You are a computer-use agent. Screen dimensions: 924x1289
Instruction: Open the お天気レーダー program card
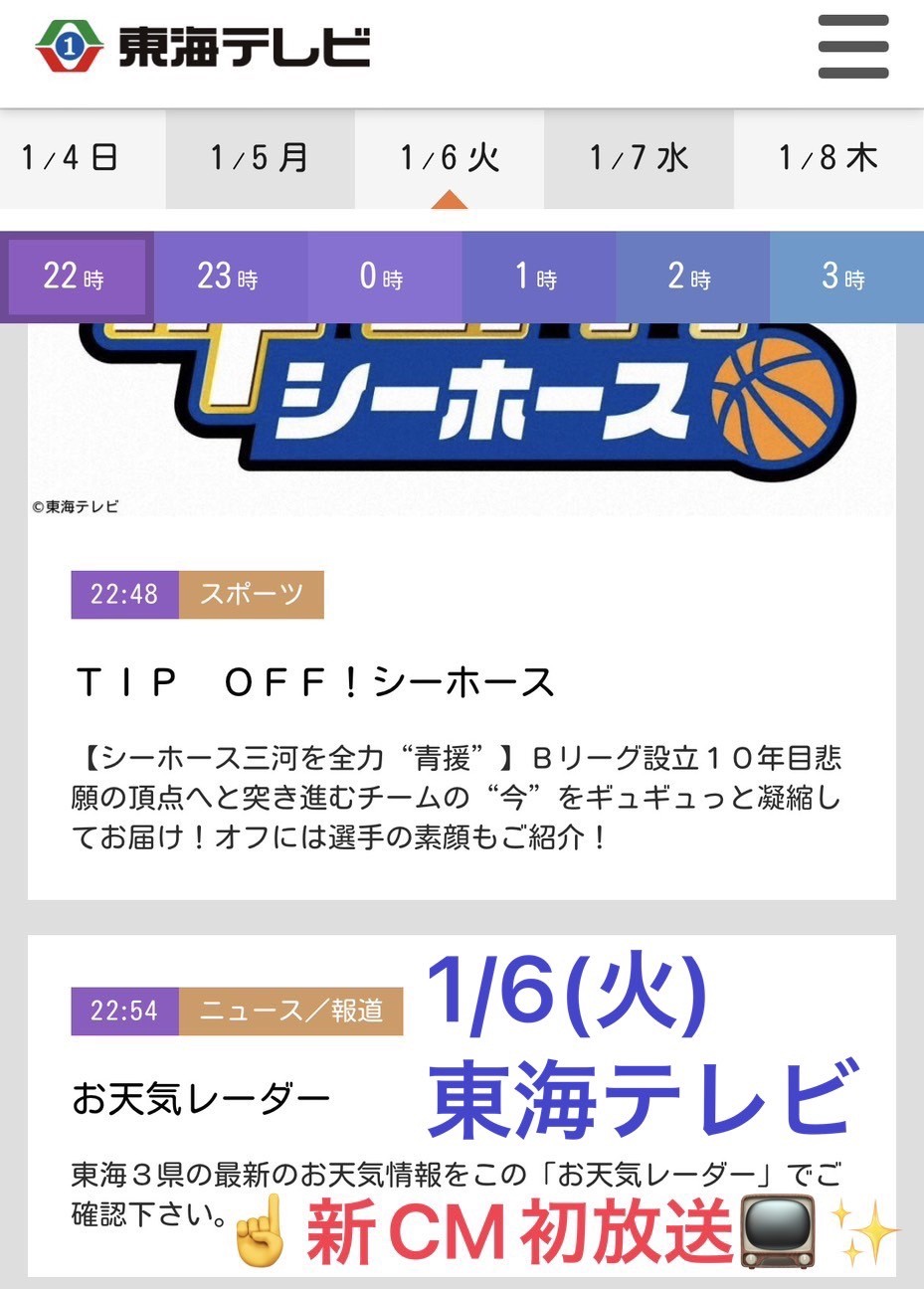(201, 1099)
